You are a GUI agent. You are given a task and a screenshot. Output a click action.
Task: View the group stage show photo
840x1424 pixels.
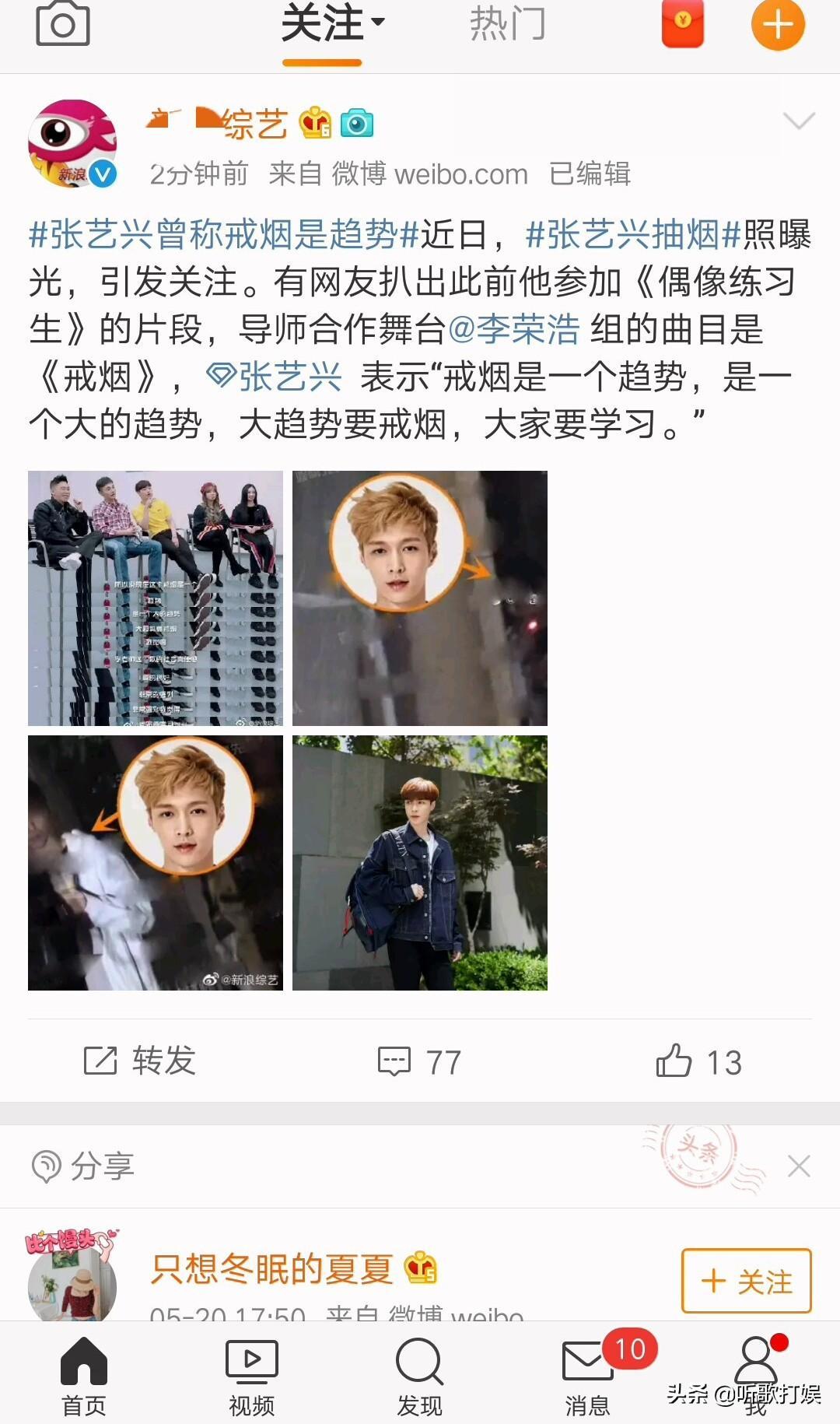[156, 598]
